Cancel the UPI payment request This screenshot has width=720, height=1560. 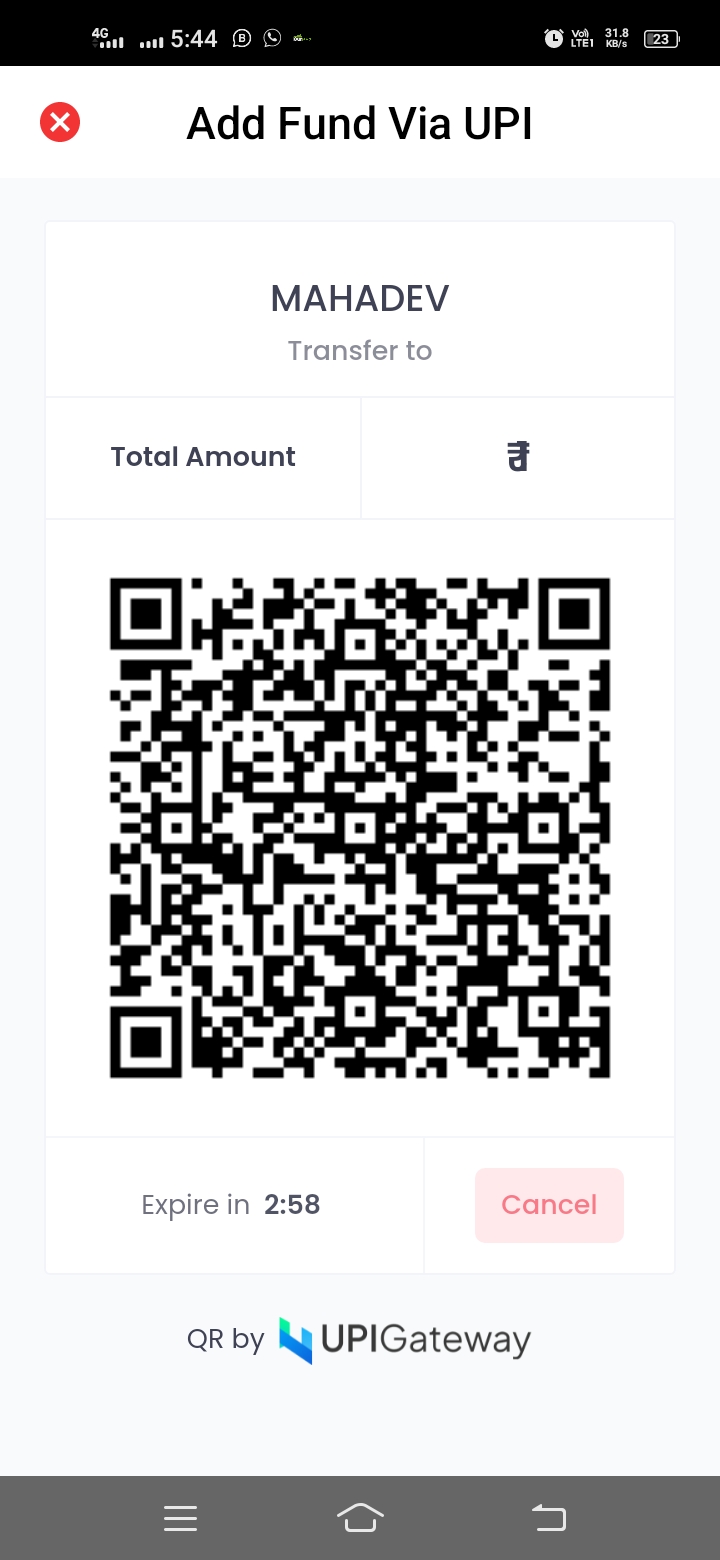pyautogui.click(x=549, y=1205)
